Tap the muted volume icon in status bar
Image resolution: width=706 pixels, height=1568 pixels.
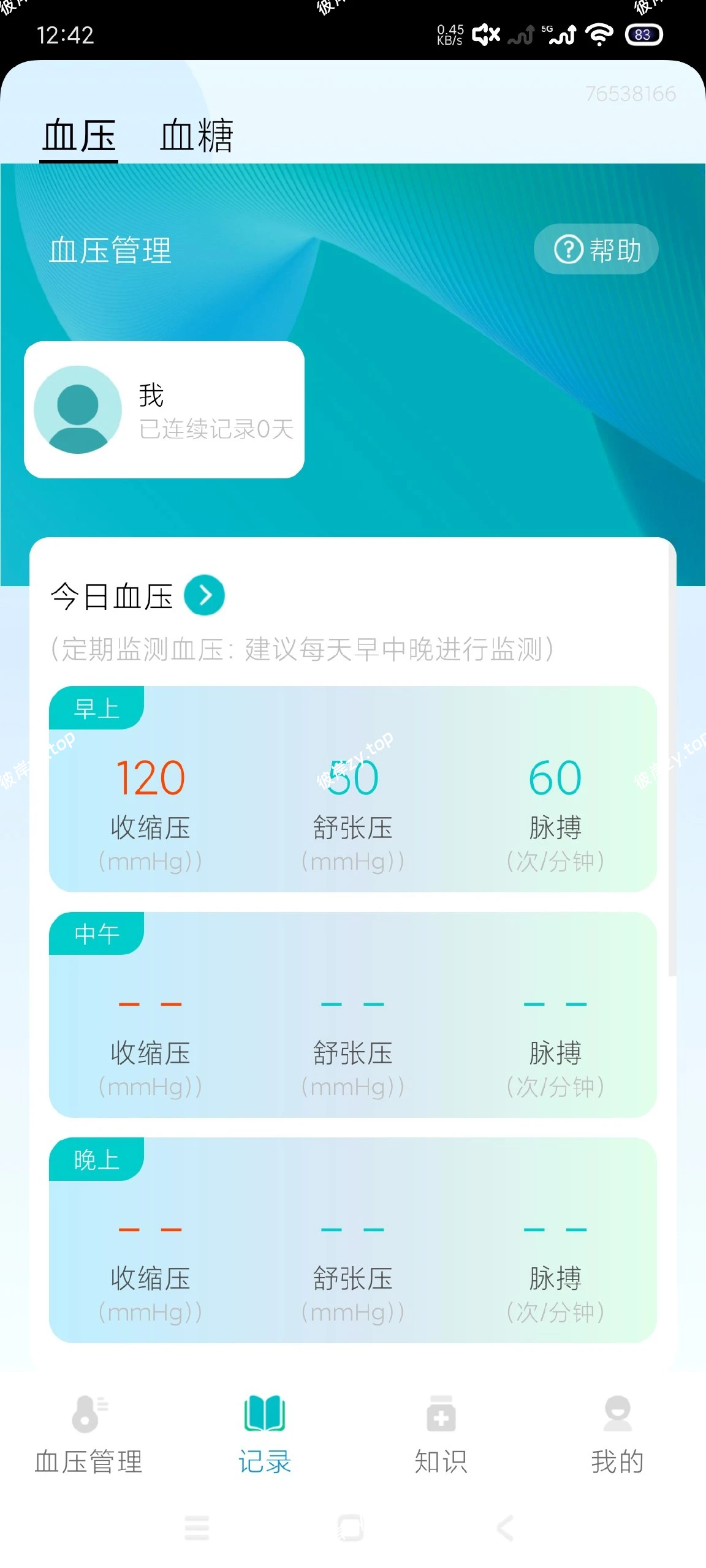point(485,35)
